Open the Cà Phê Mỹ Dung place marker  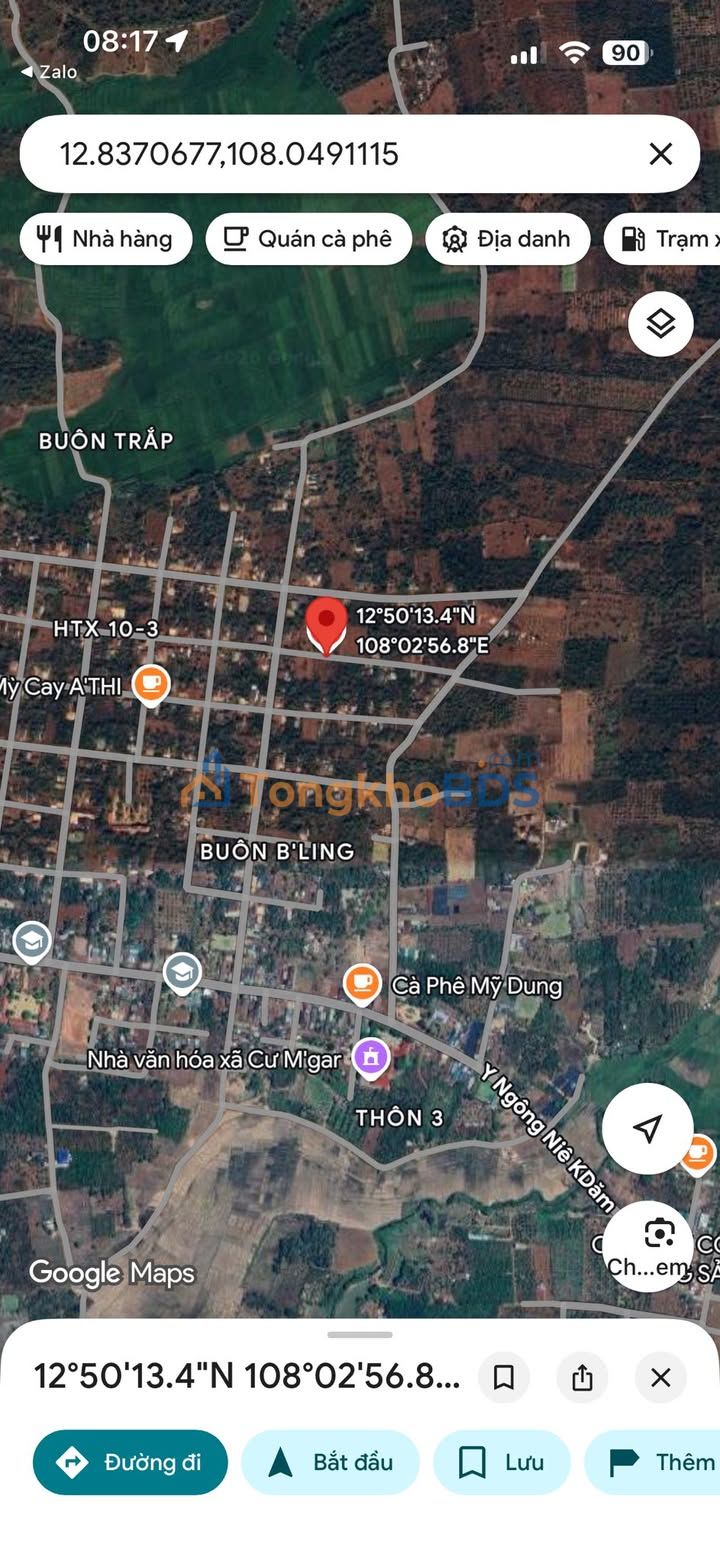coord(362,984)
